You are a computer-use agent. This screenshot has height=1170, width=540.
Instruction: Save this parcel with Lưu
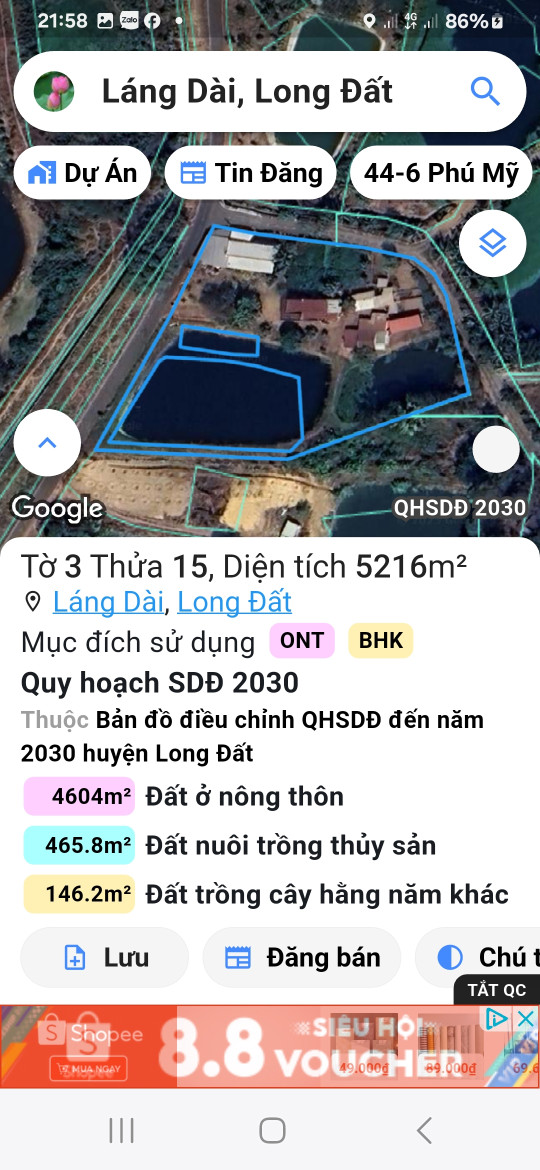tap(104, 957)
